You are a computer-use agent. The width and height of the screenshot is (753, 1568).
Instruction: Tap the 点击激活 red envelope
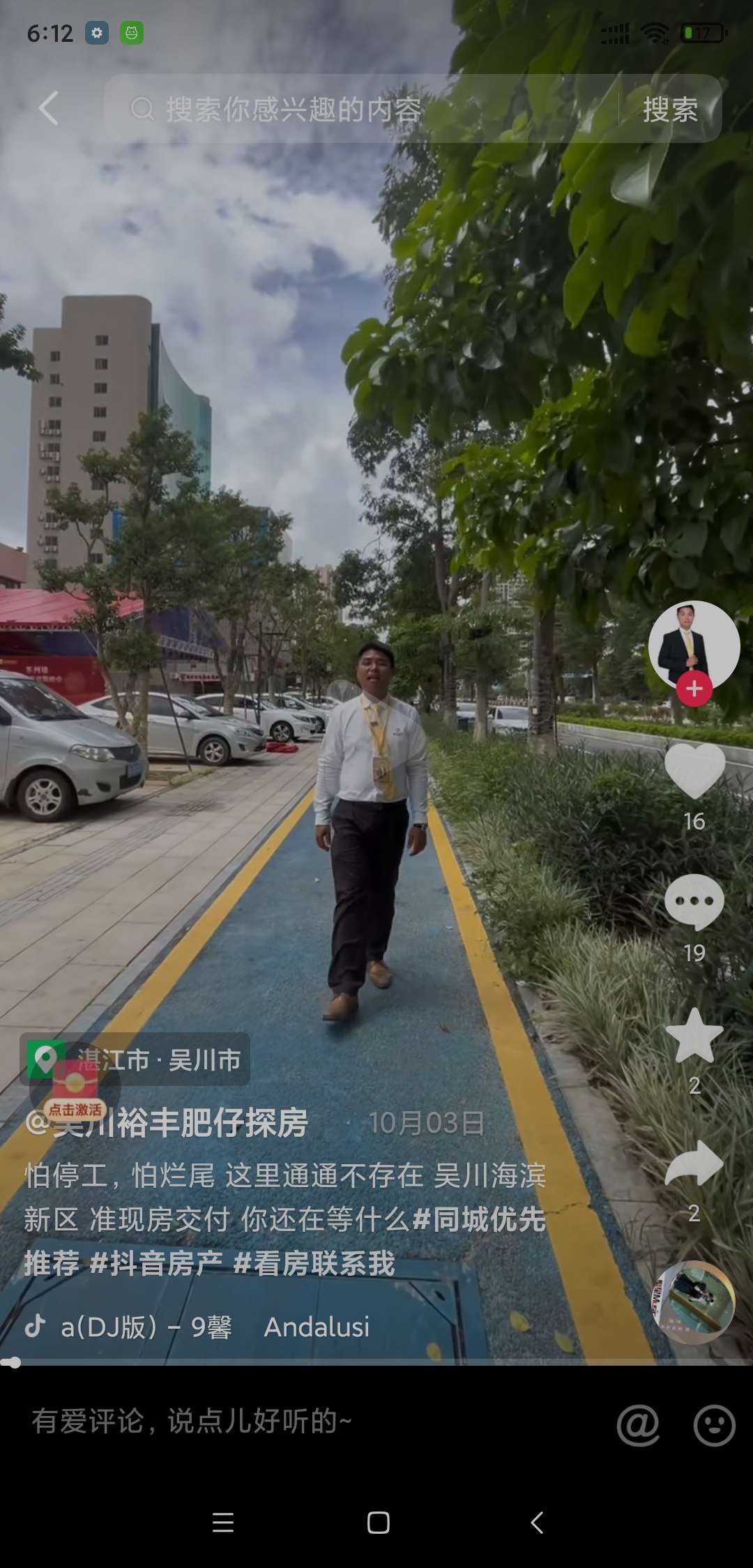coord(75,1090)
